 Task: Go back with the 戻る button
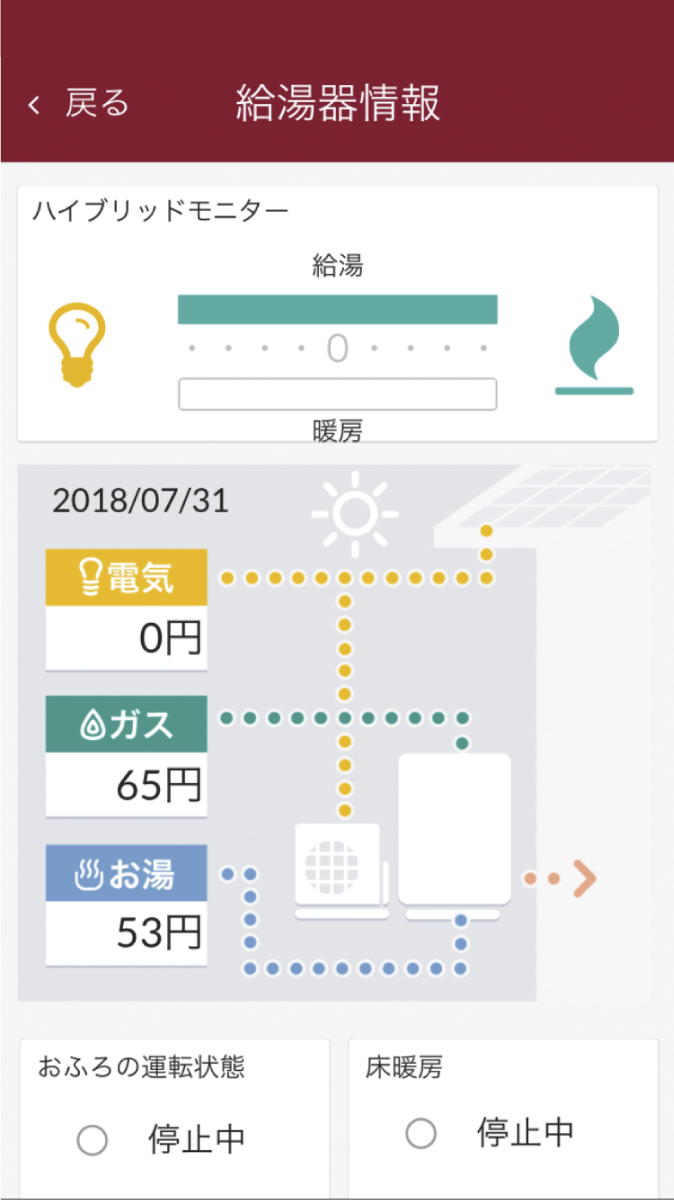tap(80, 104)
